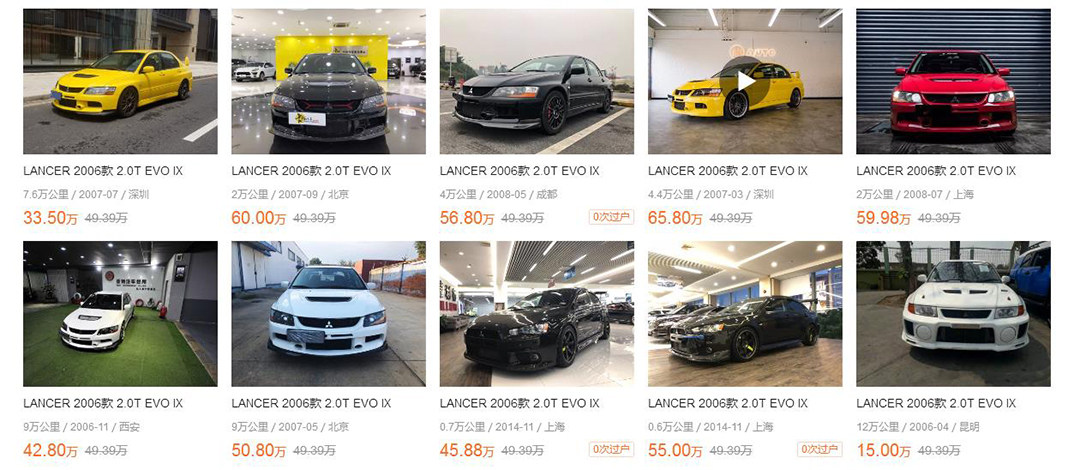Open the 55.00万 LANCER EVO IX card
The image size is (1080, 470).
(745, 313)
